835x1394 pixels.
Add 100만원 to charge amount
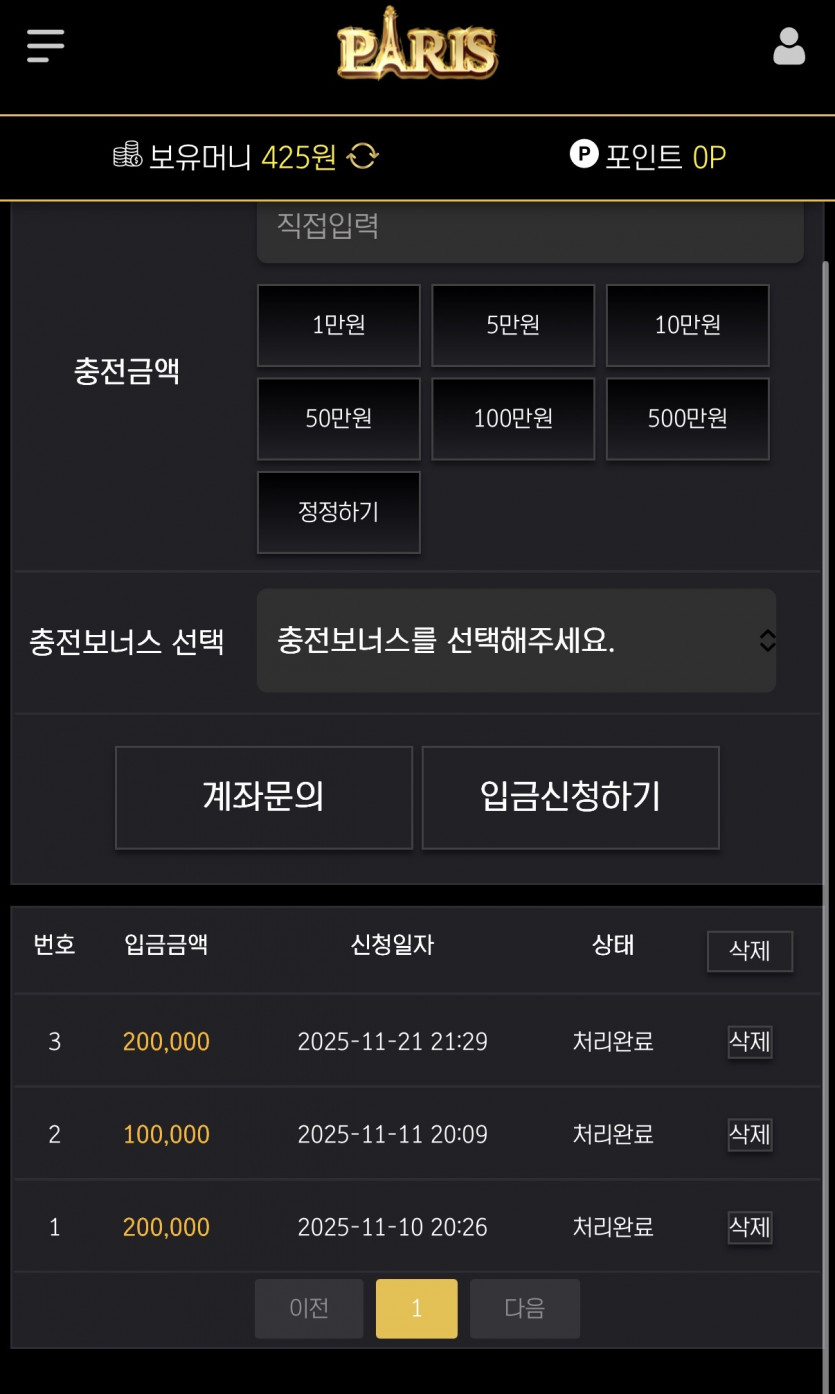pyautogui.click(x=512, y=418)
